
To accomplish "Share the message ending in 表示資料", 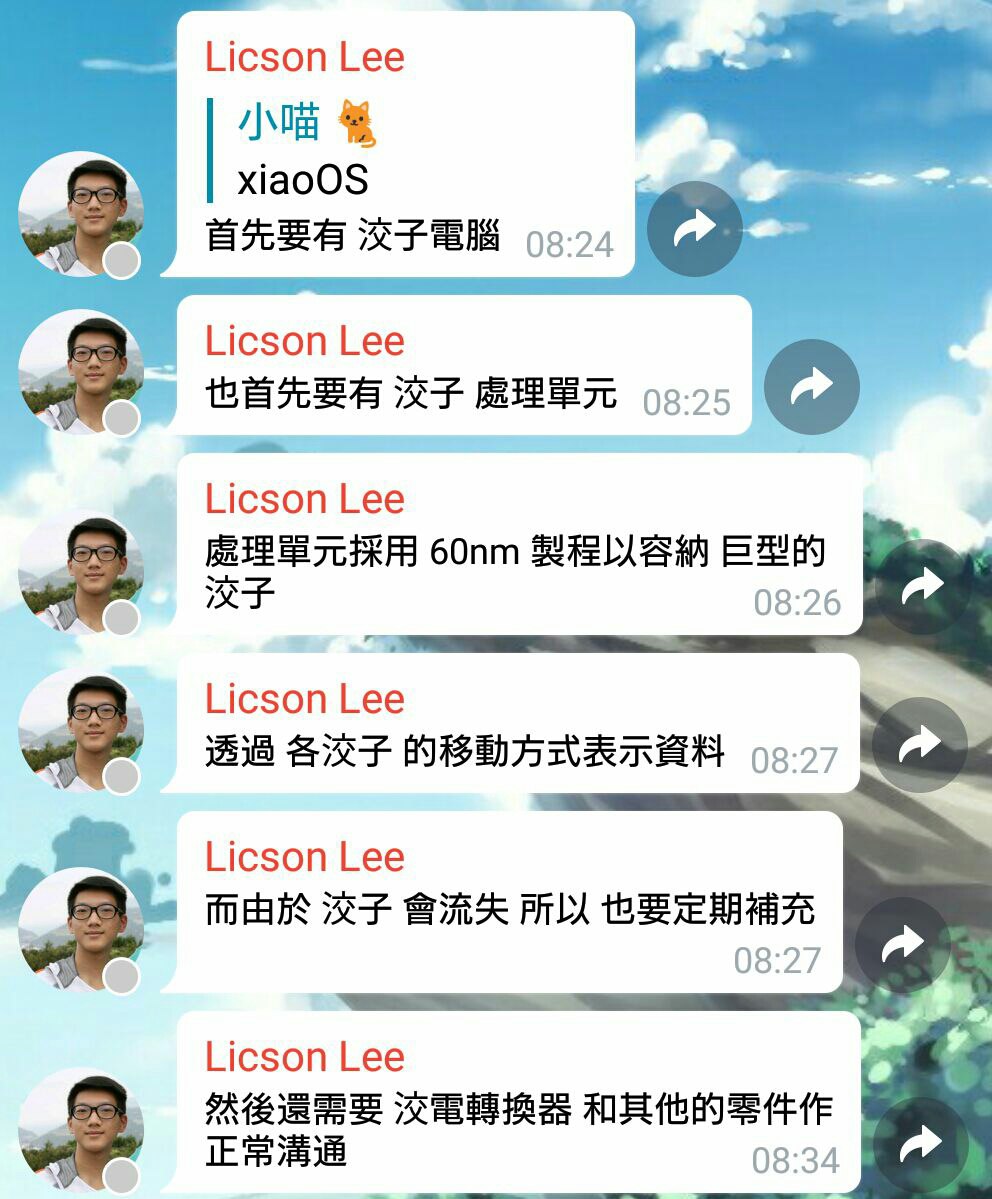I will pos(919,745).
